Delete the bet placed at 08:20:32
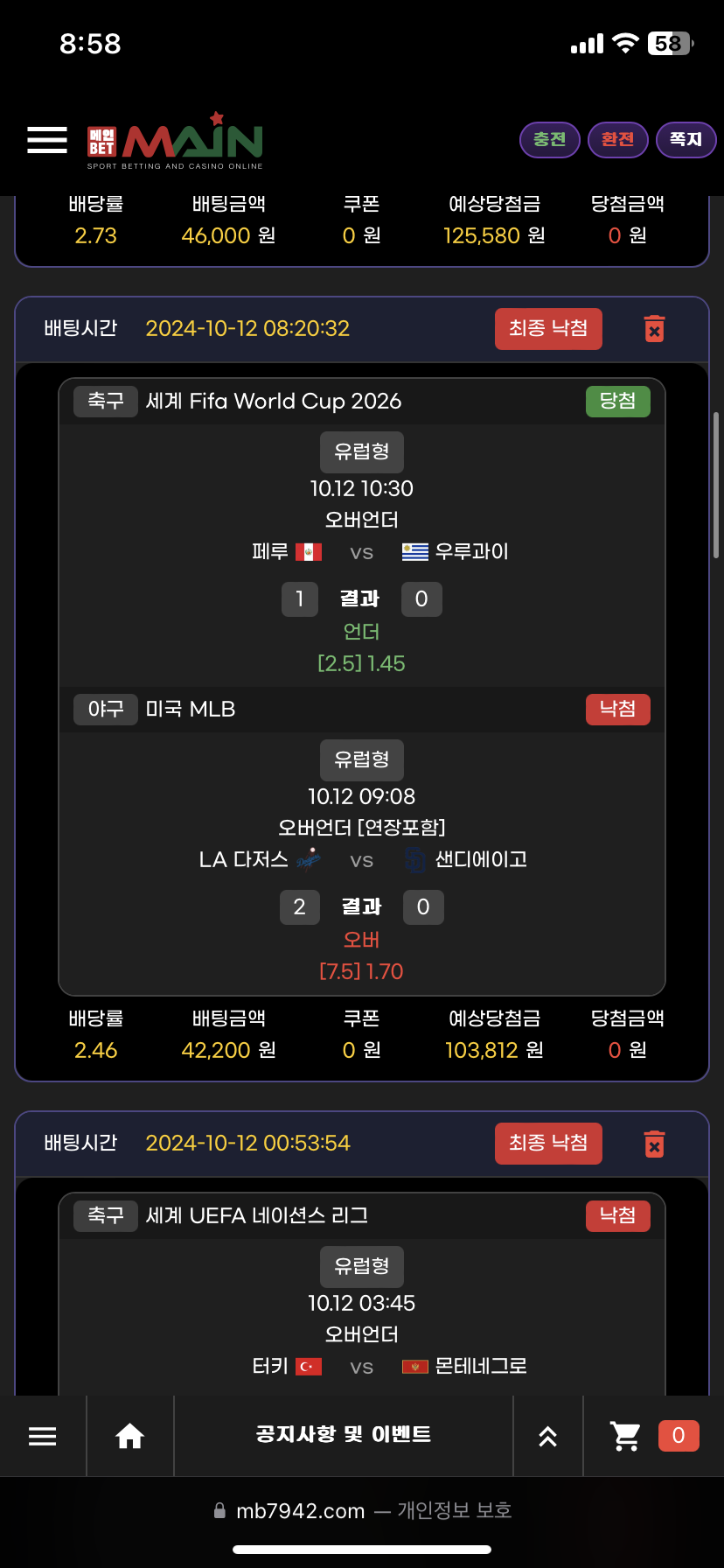The image size is (724, 1568). click(x=654, y=329)
